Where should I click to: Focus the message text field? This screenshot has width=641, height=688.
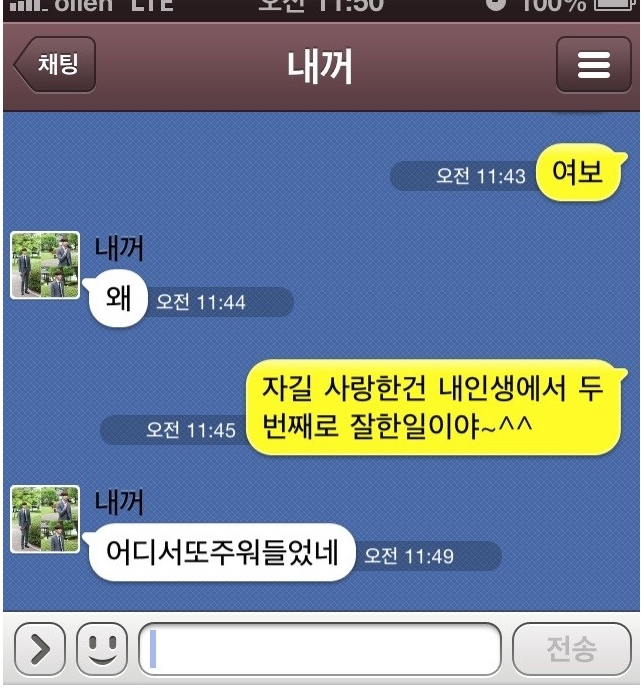coord(320,650)
